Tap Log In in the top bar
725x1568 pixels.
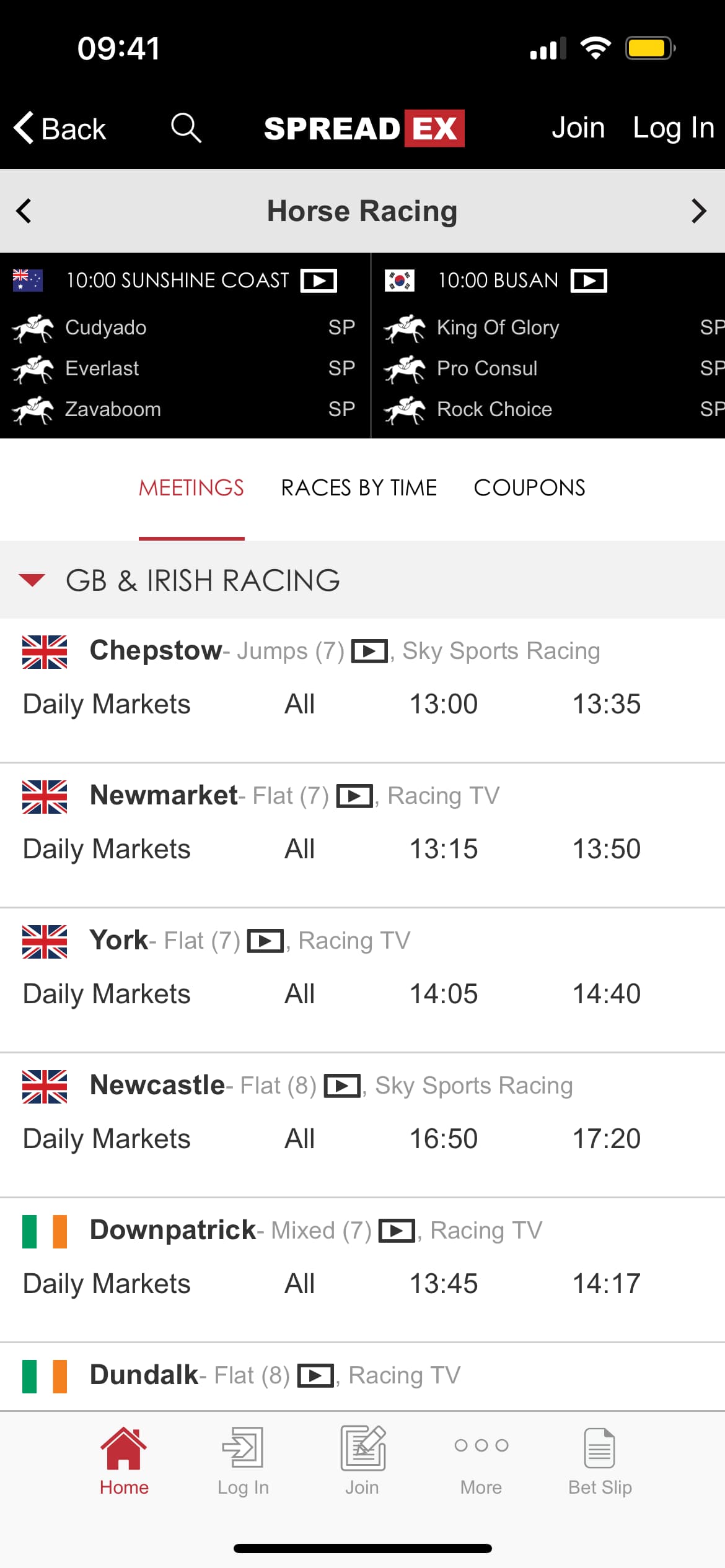(x=674, y=128)
